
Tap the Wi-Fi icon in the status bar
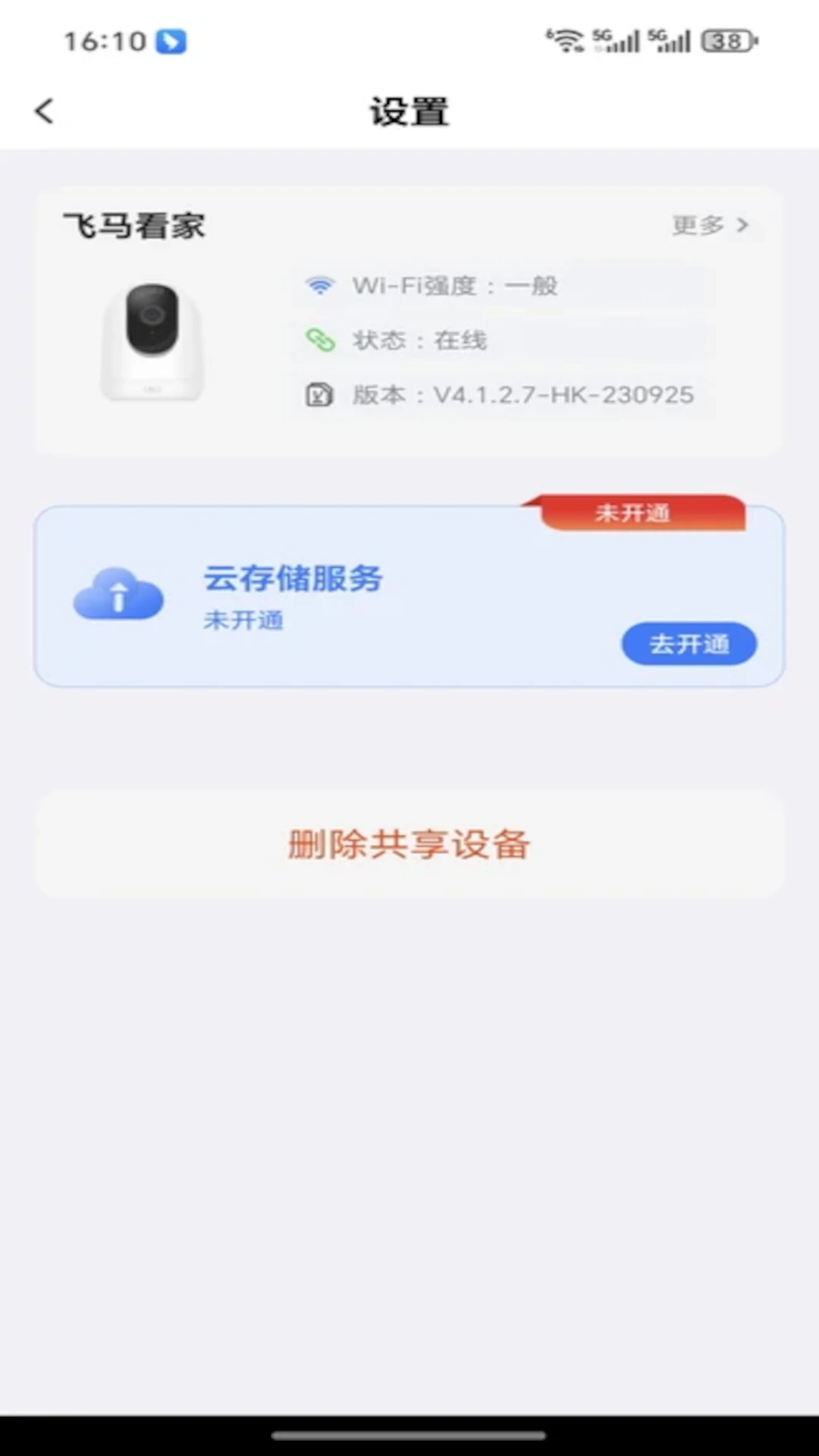coord(566,42)
